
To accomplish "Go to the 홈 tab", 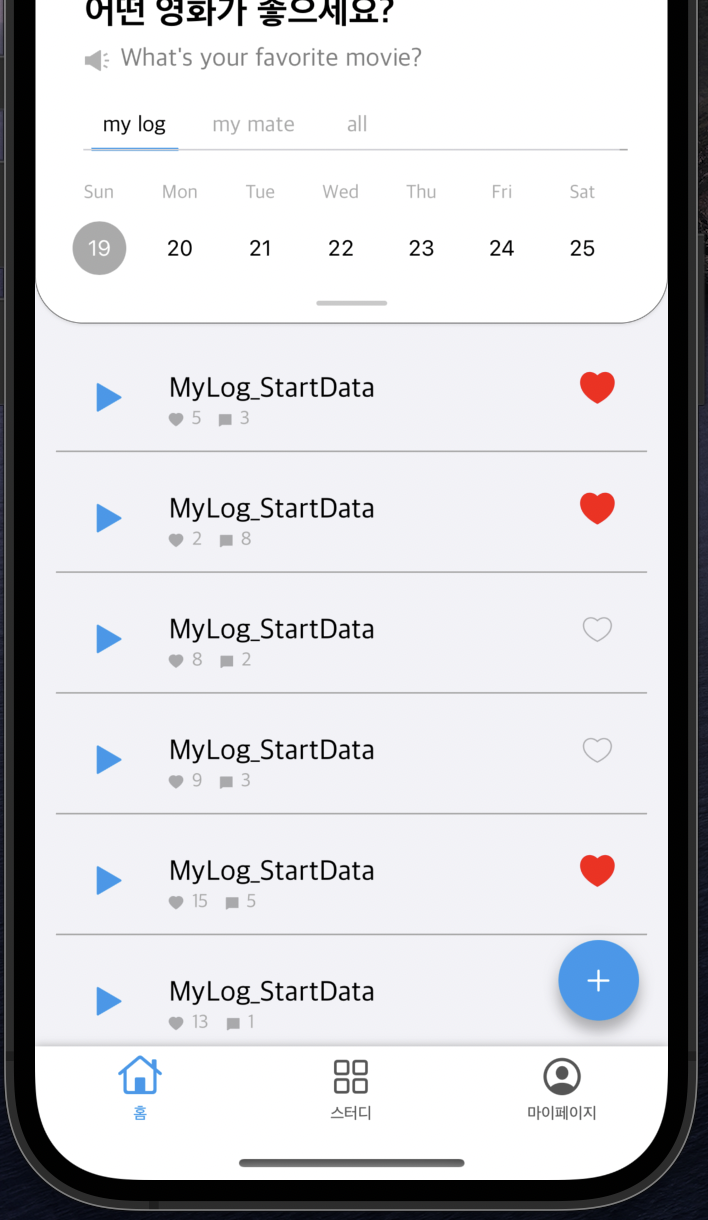I will coord(140,1087).
